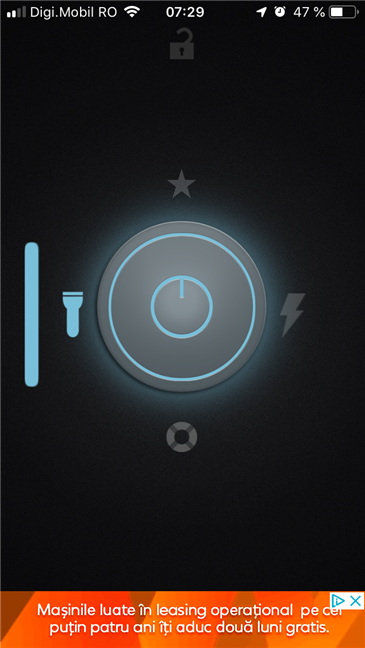Toggle the central power button
Image resolution: width=365 pixels, height=648 pixels.
point(182,307)
